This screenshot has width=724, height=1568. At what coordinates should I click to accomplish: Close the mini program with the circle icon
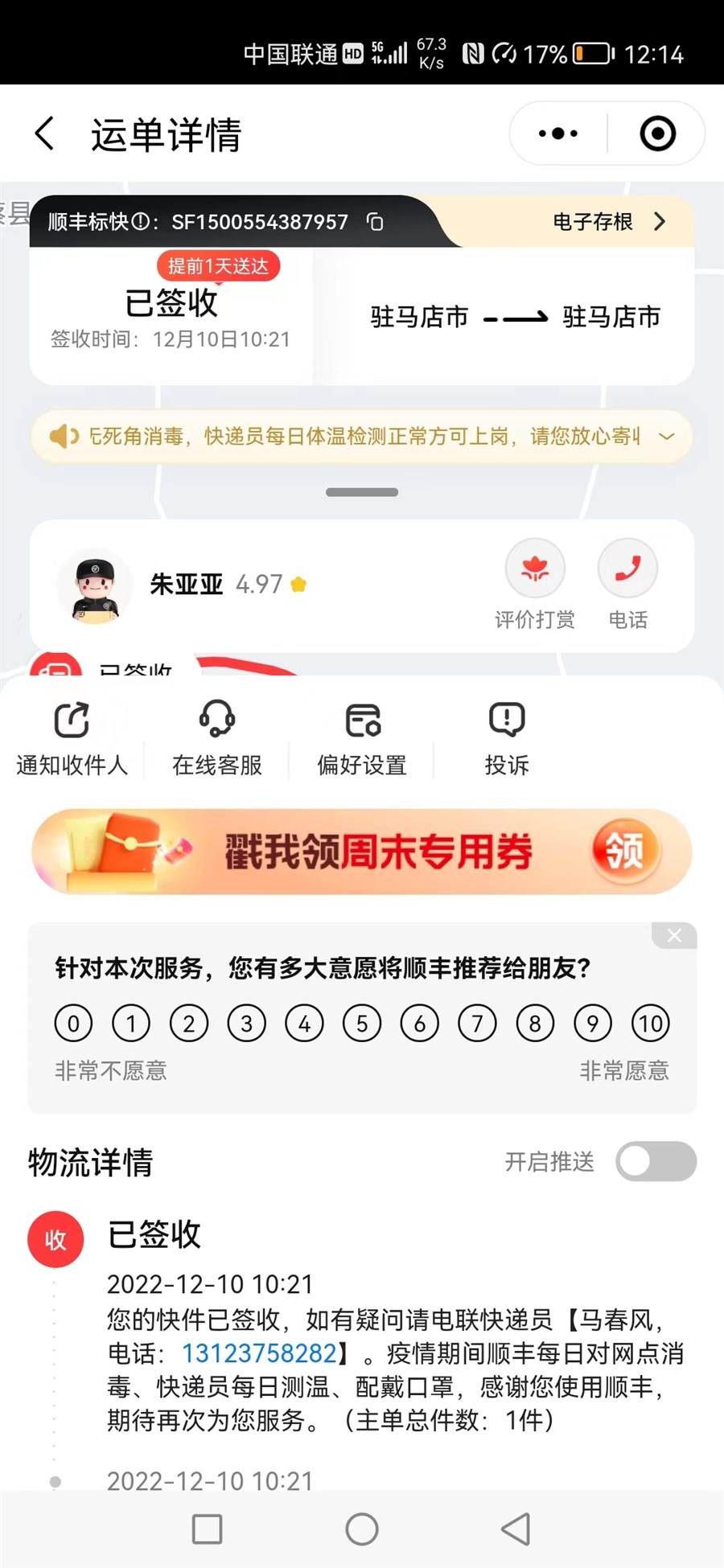[657, 133]
